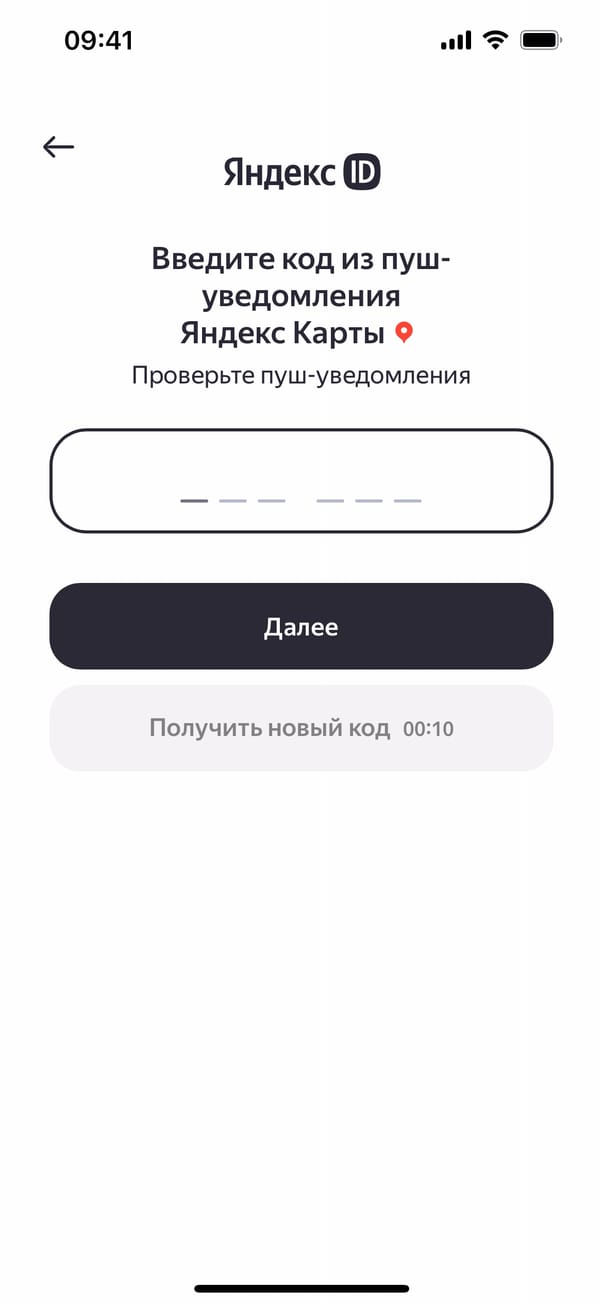Tap the Далее button
603x1305 pixels.
[301, 627]
